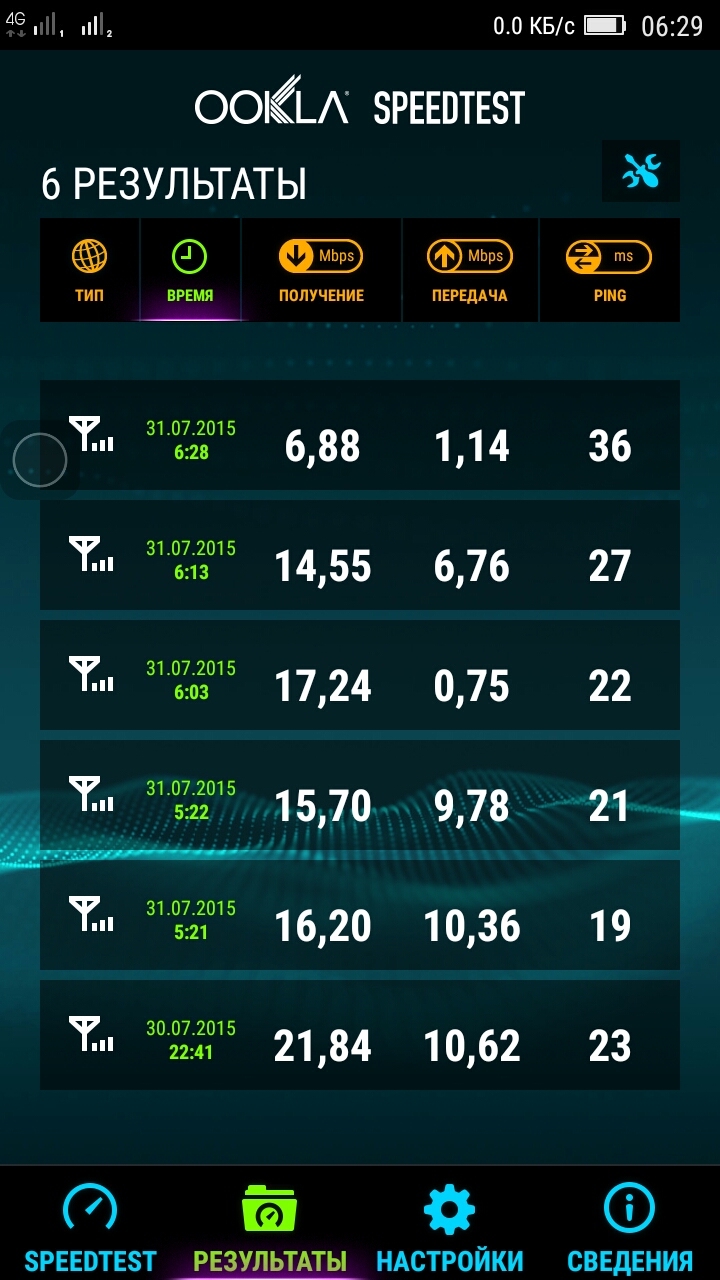Image resolution: width=720 pixels, height=1280 pixels.
Task: Sort results by ПЕРЕДАЧА upload speed
Action: click(x=470, y=270)
